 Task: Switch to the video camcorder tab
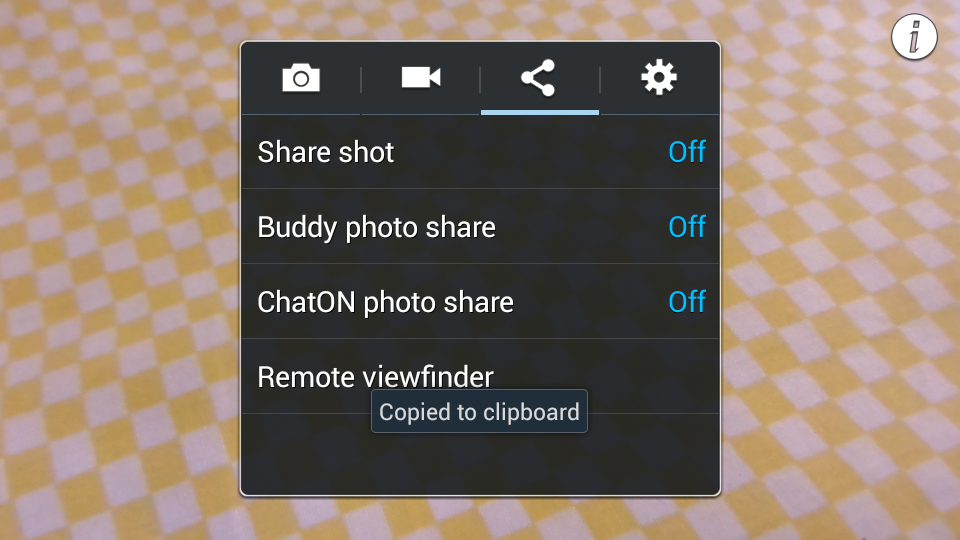pos(421,78)
